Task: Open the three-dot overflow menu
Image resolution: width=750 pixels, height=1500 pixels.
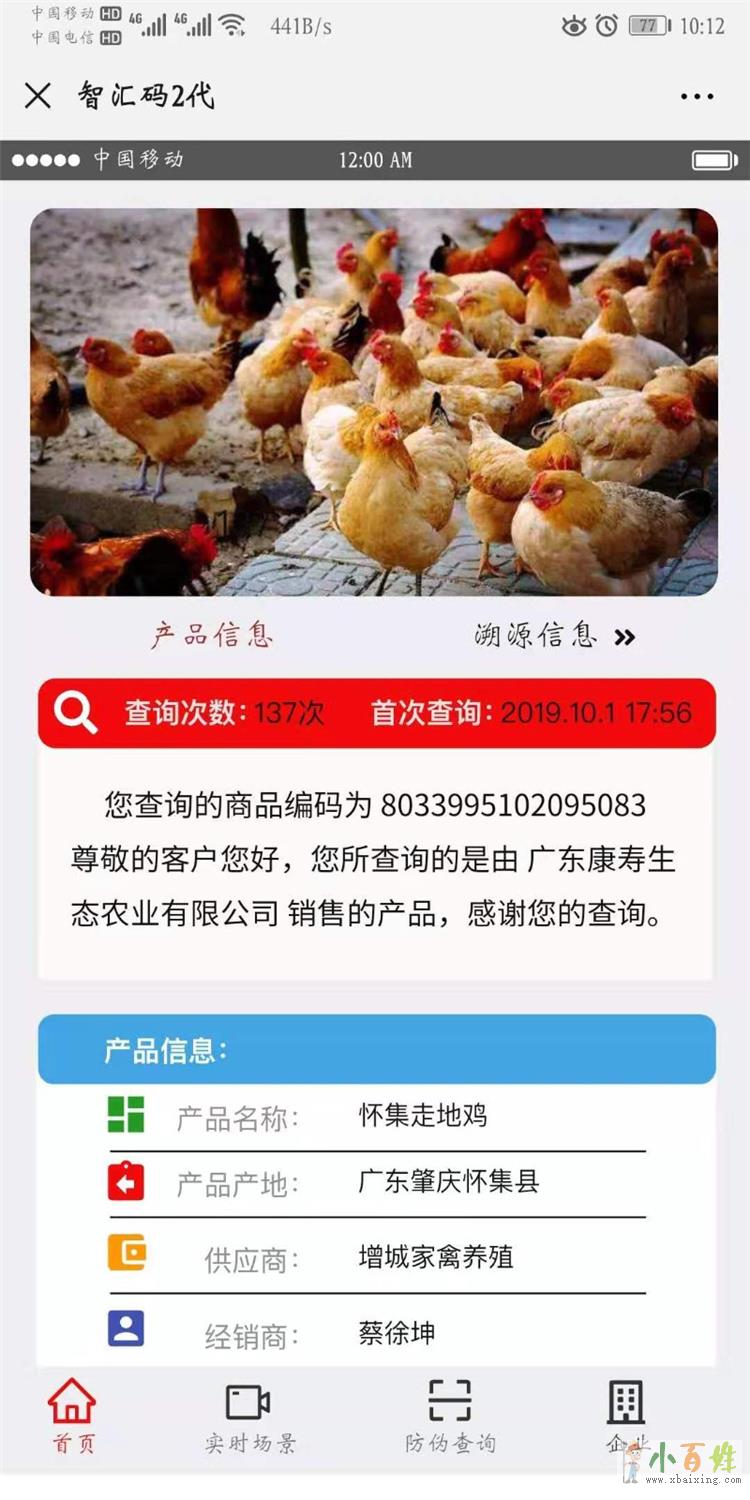Action: coord(697,97)
